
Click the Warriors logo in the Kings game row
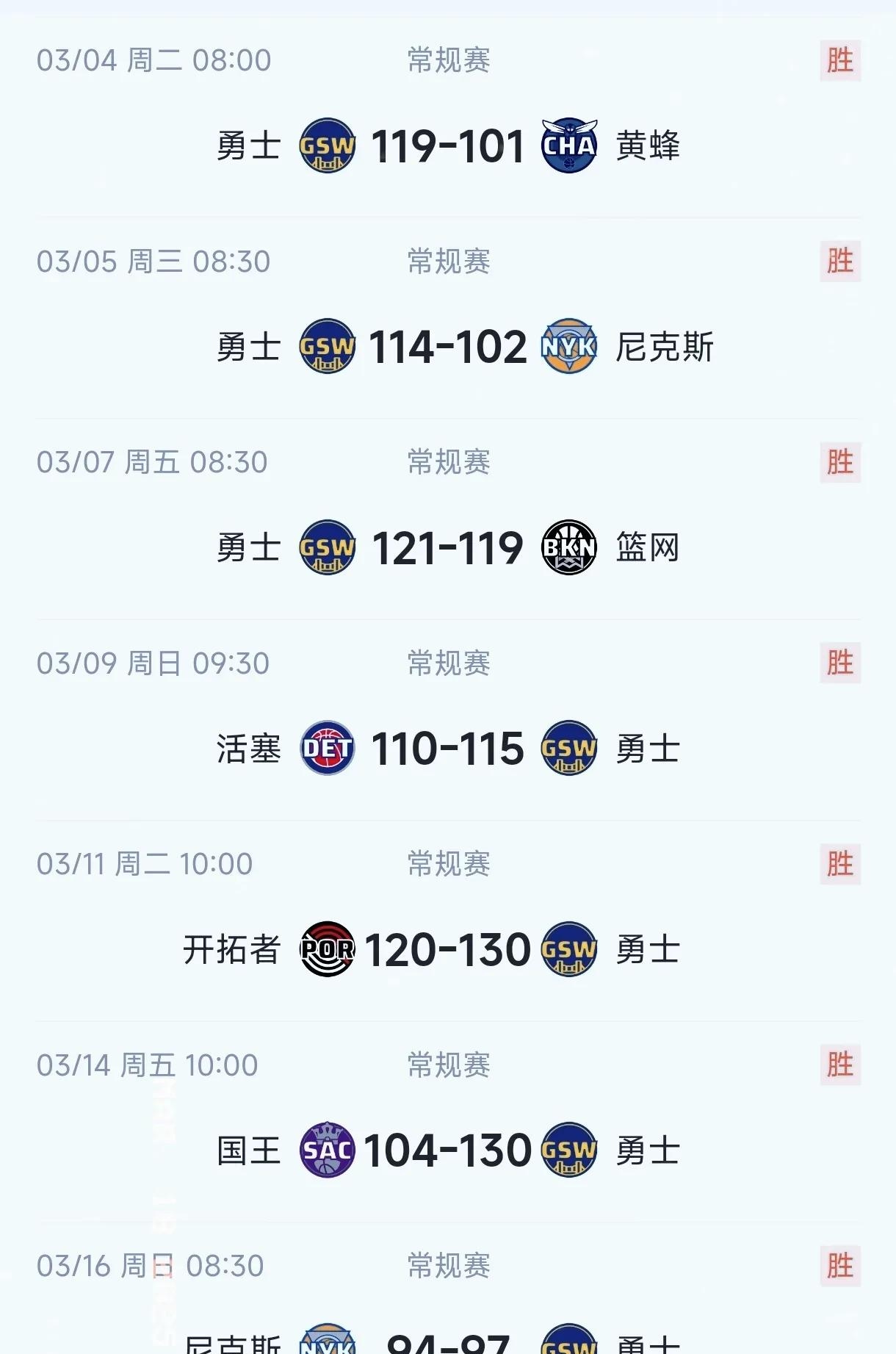click(569, 1150)
